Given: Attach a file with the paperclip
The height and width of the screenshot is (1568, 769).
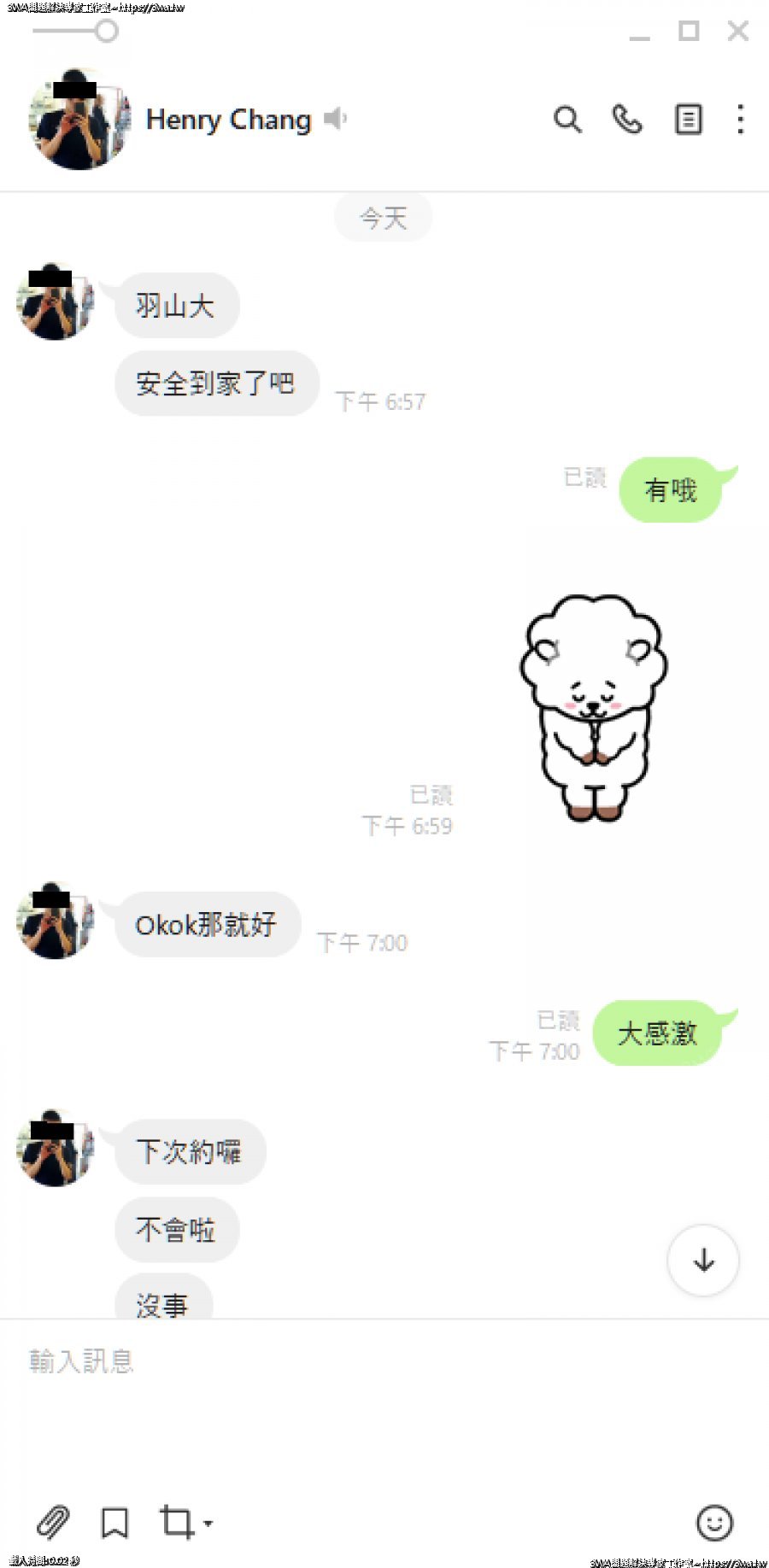Looking at the screenshot, I should 53,1522.
